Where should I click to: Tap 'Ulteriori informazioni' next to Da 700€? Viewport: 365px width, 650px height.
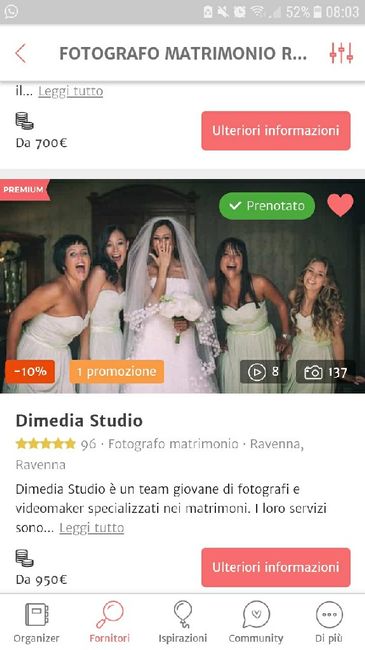(x=276, y=131)
